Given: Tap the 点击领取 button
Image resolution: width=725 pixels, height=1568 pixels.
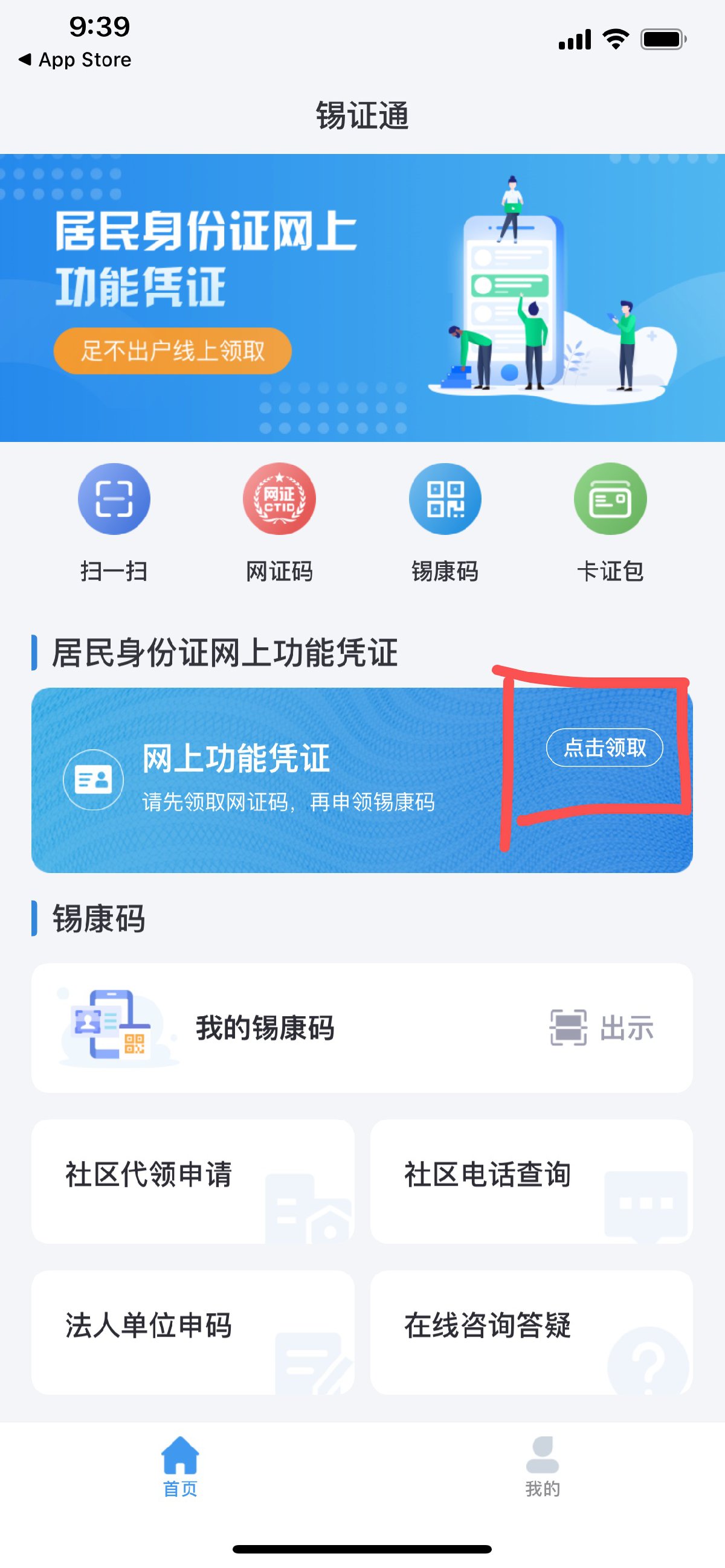Looking at the screenshot, I should 604,747.
